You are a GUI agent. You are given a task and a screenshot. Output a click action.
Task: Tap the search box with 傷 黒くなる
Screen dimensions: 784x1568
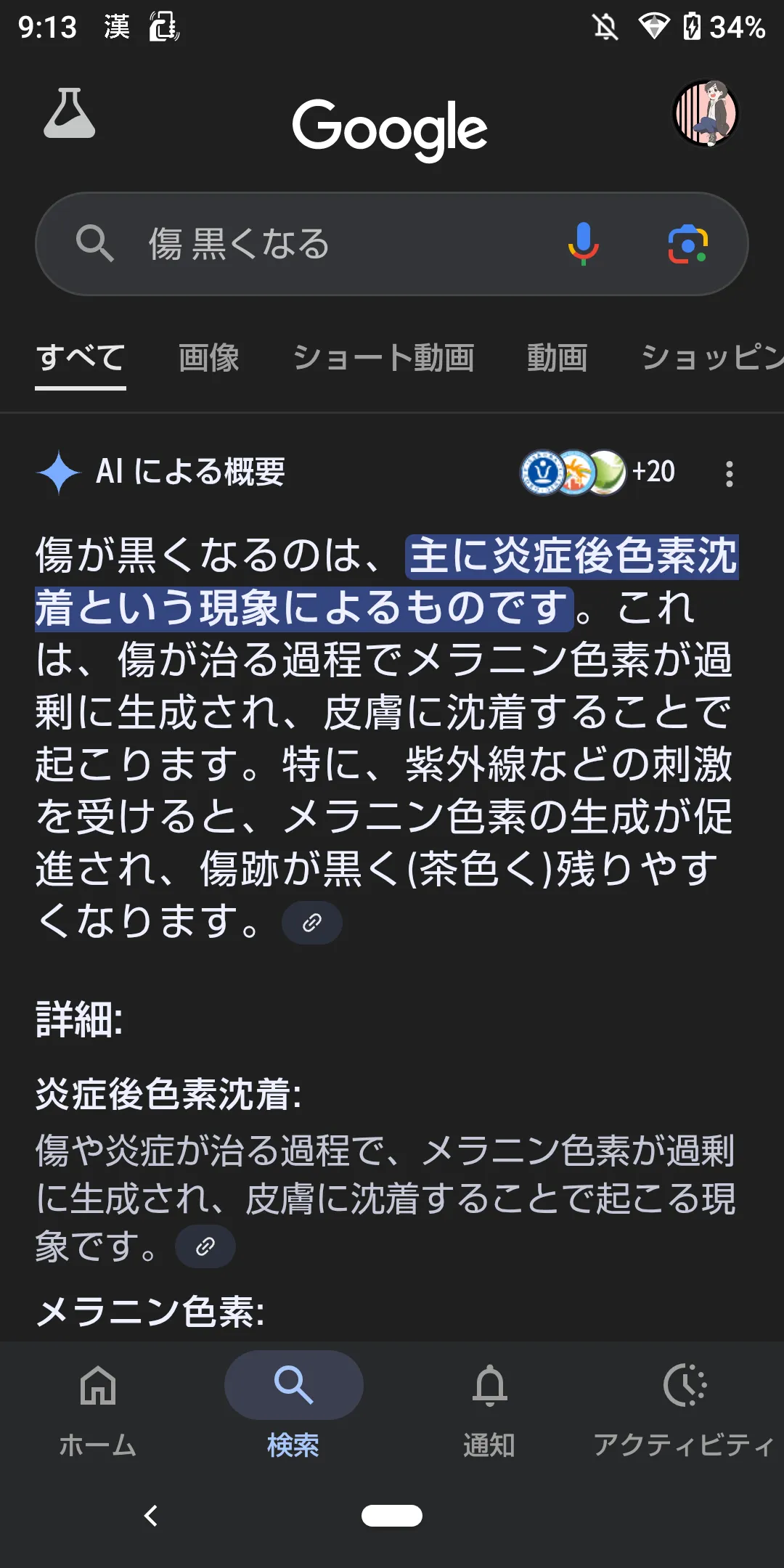coord(392,244)
